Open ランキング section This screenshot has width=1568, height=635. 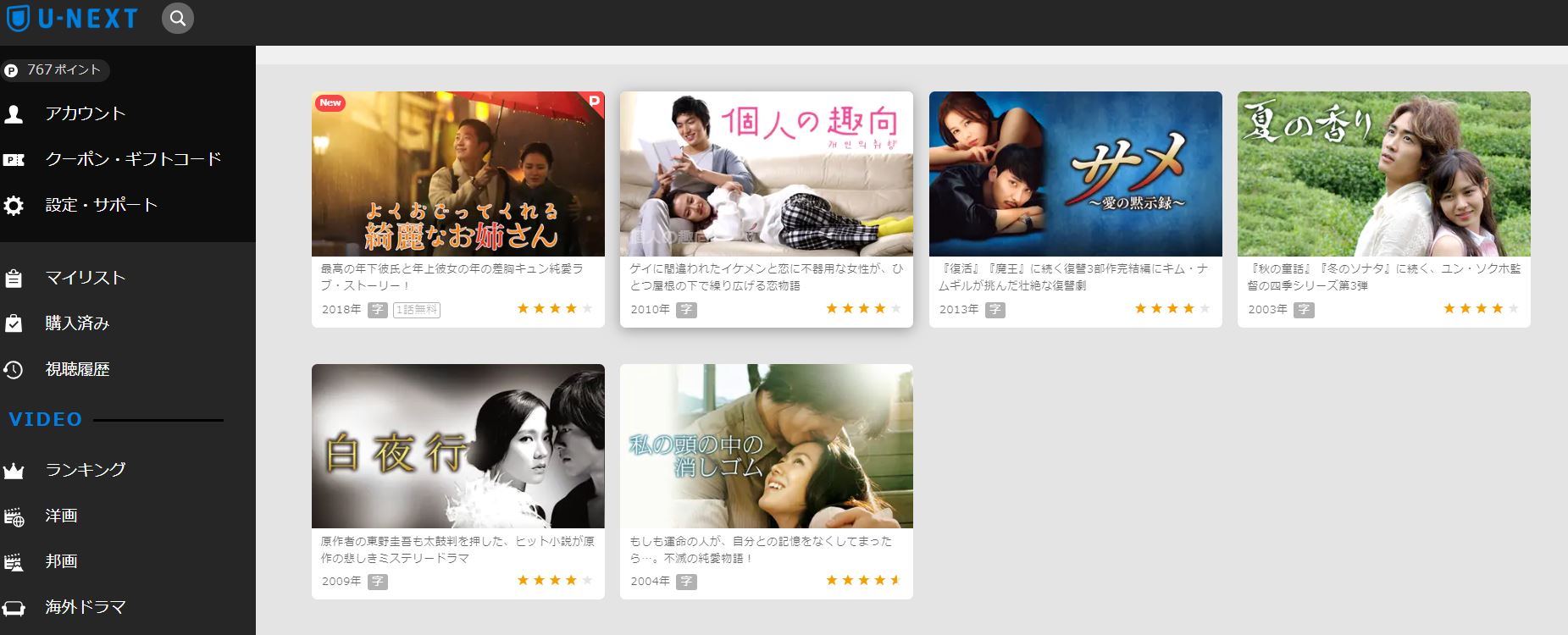point(85,470)
